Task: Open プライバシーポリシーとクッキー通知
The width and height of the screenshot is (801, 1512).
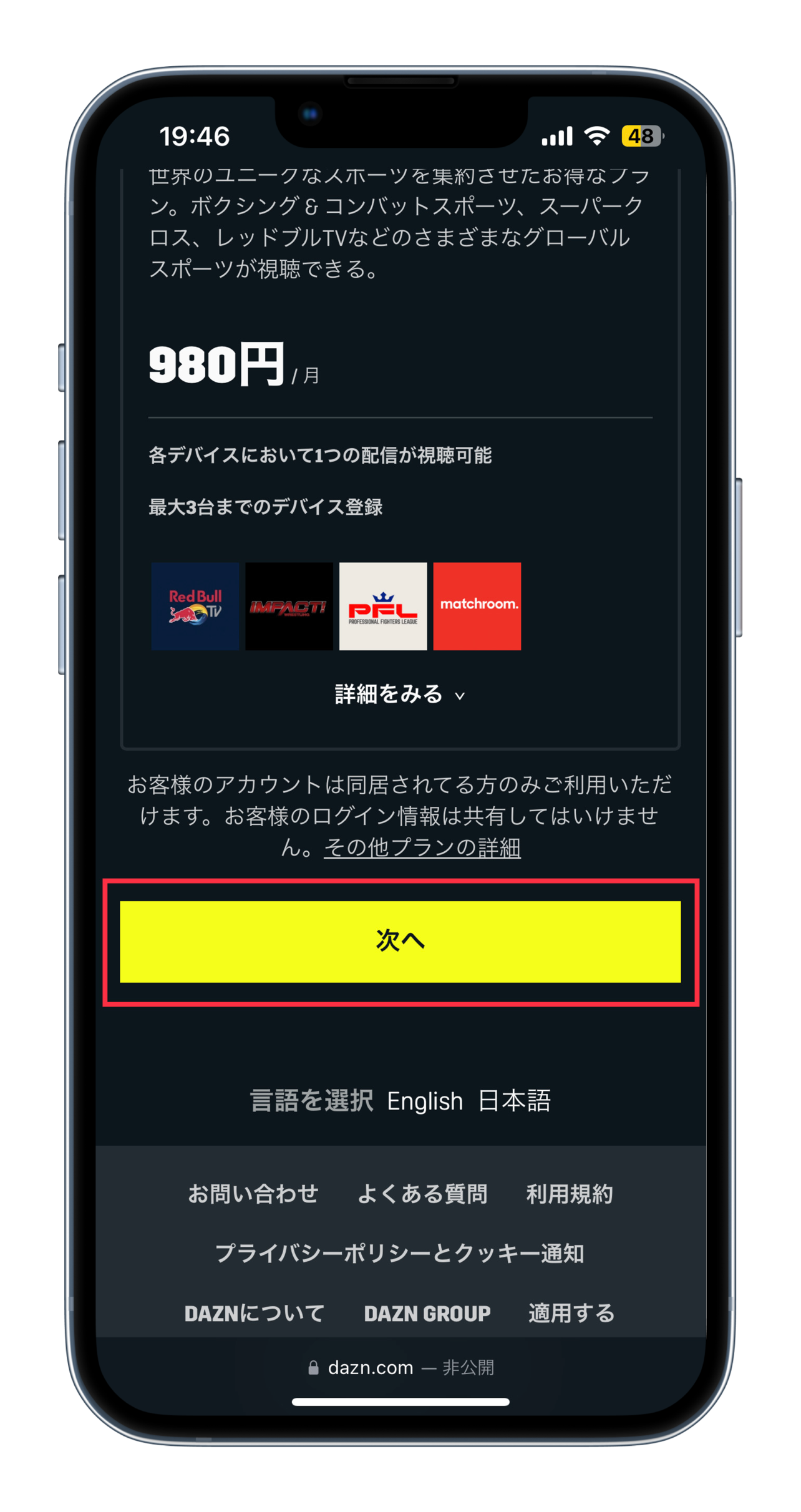Action: coord(400,1253)
